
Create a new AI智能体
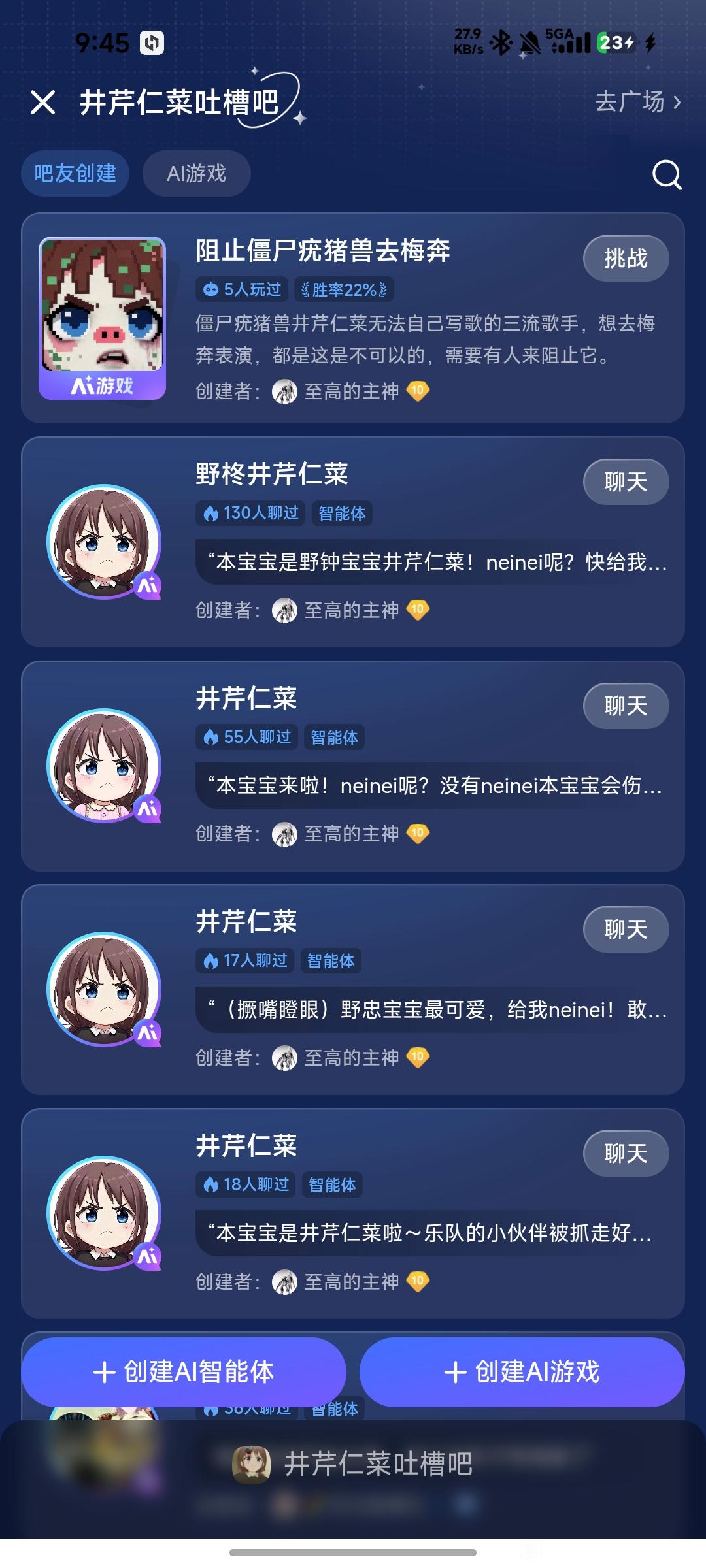click(184, 1372)
